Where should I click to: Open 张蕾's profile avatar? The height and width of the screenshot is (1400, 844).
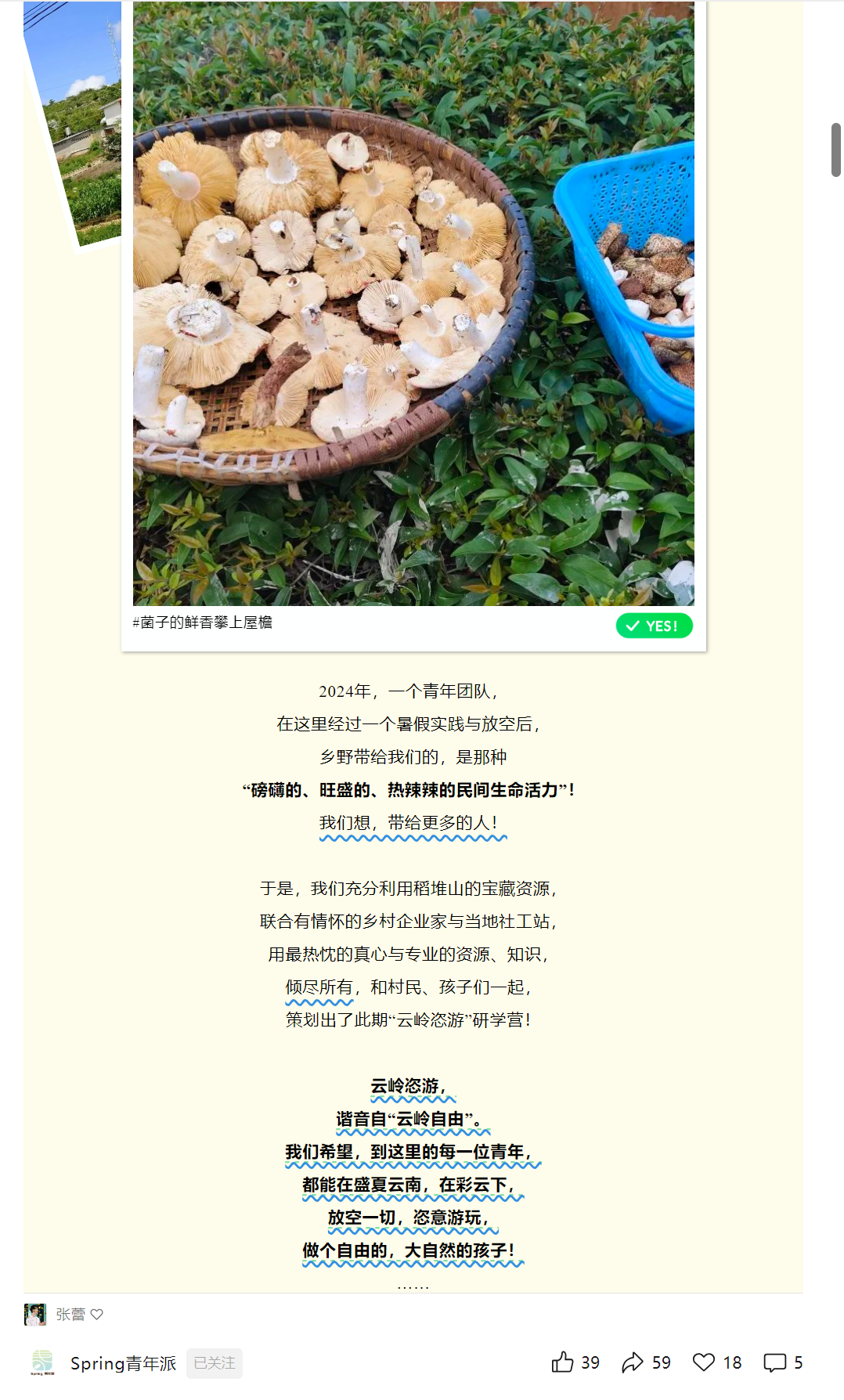point(35,1314)
